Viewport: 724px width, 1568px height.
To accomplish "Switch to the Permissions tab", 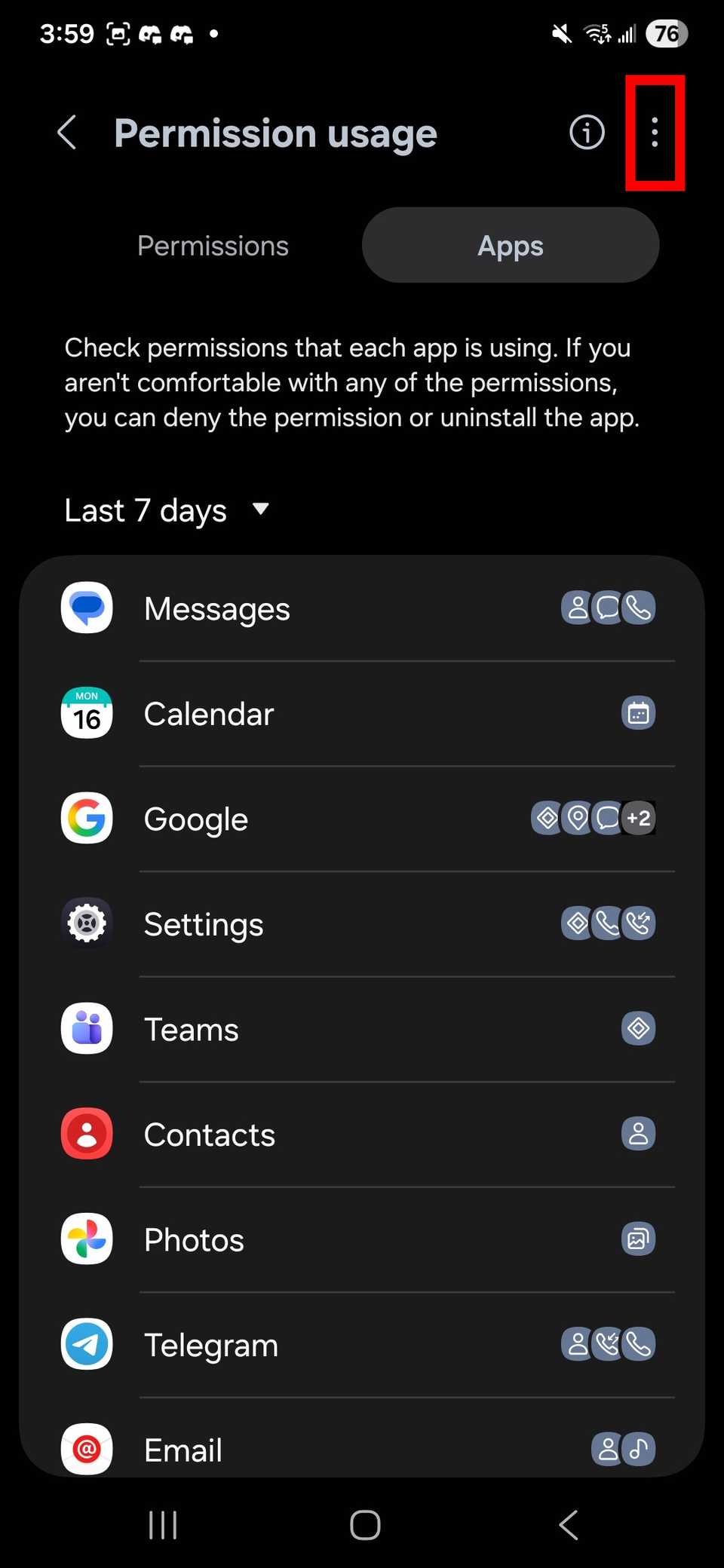I will coord(213,246).
